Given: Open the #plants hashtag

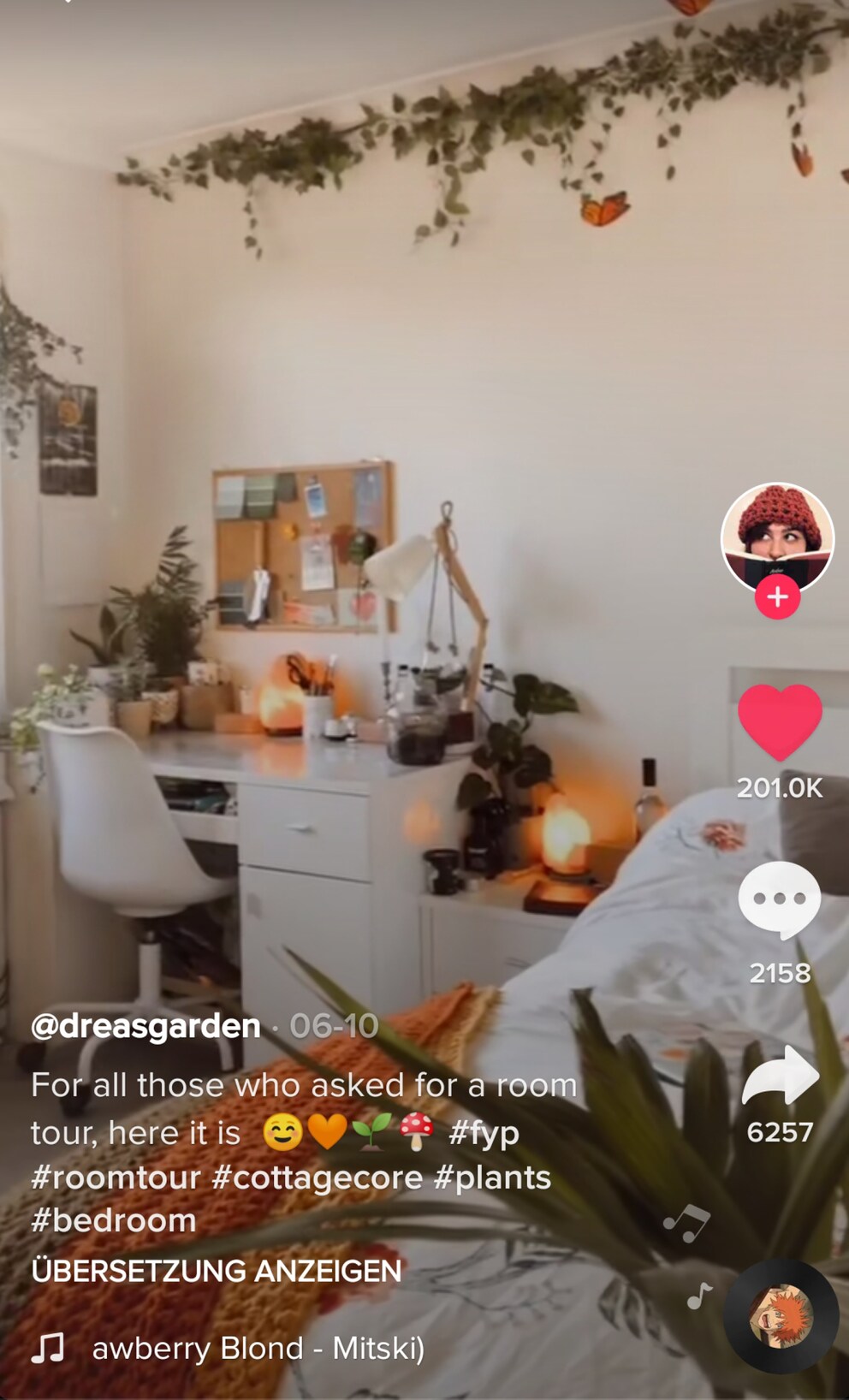Looking at the screenshot, I should (492, 1178).
